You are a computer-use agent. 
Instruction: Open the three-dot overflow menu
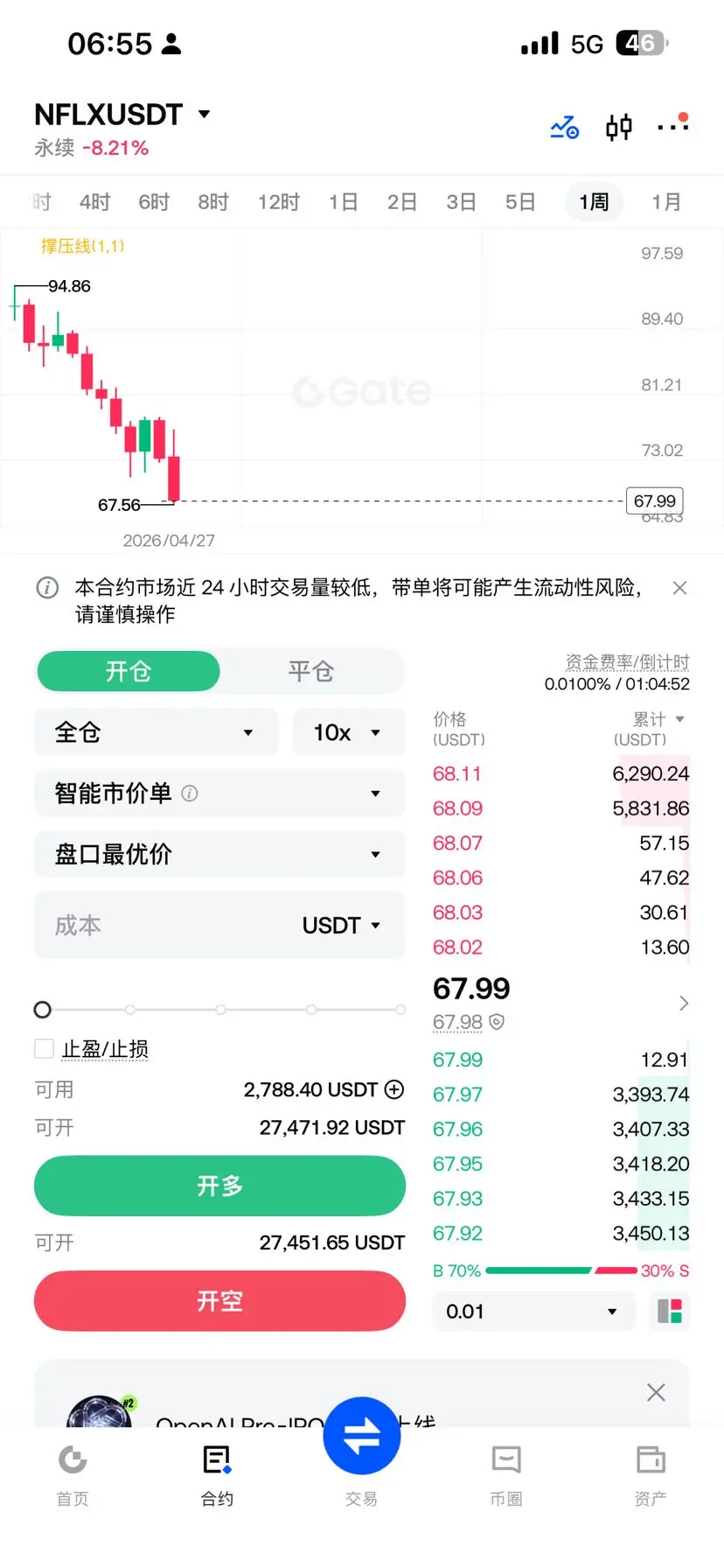[x=672, y=125]
